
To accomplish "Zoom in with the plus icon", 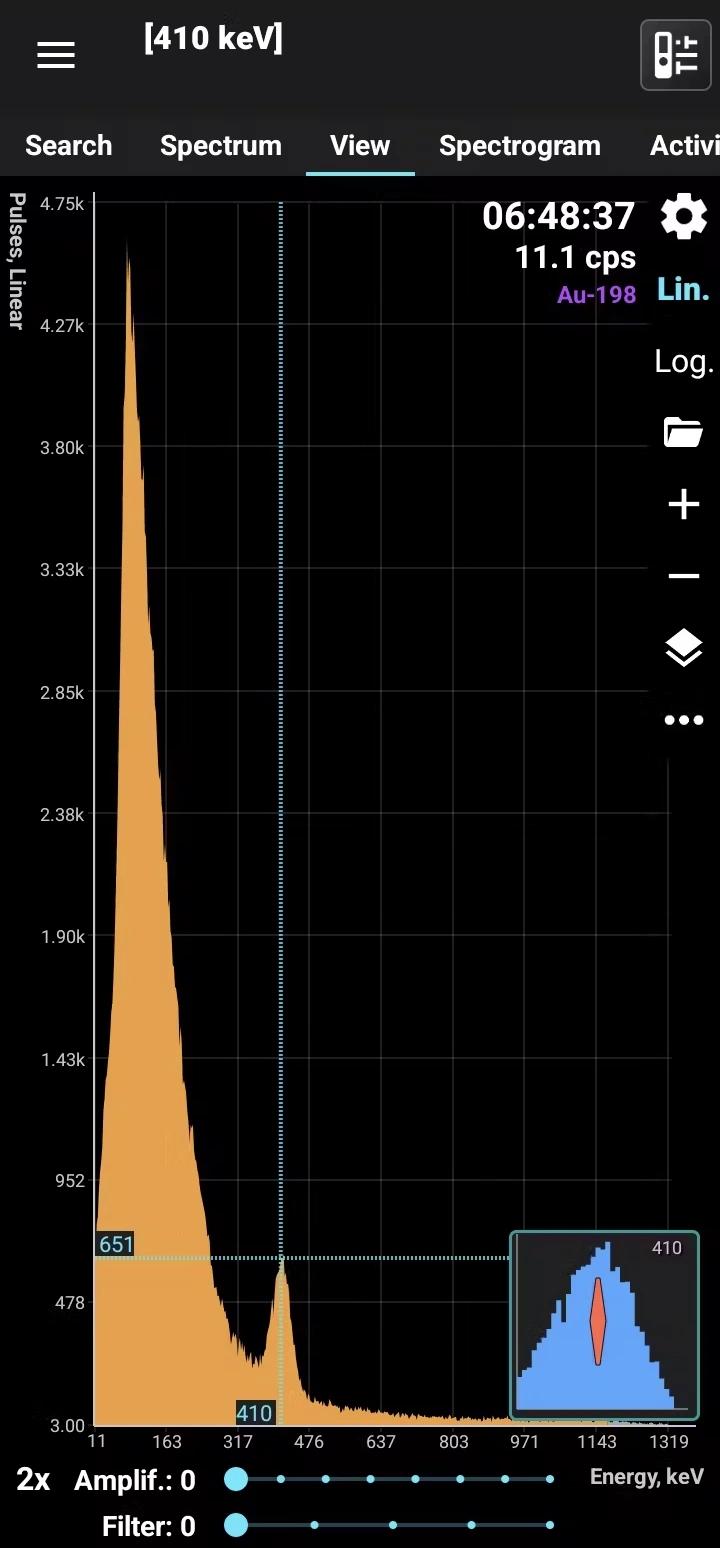I will click(x=684, y=505).
